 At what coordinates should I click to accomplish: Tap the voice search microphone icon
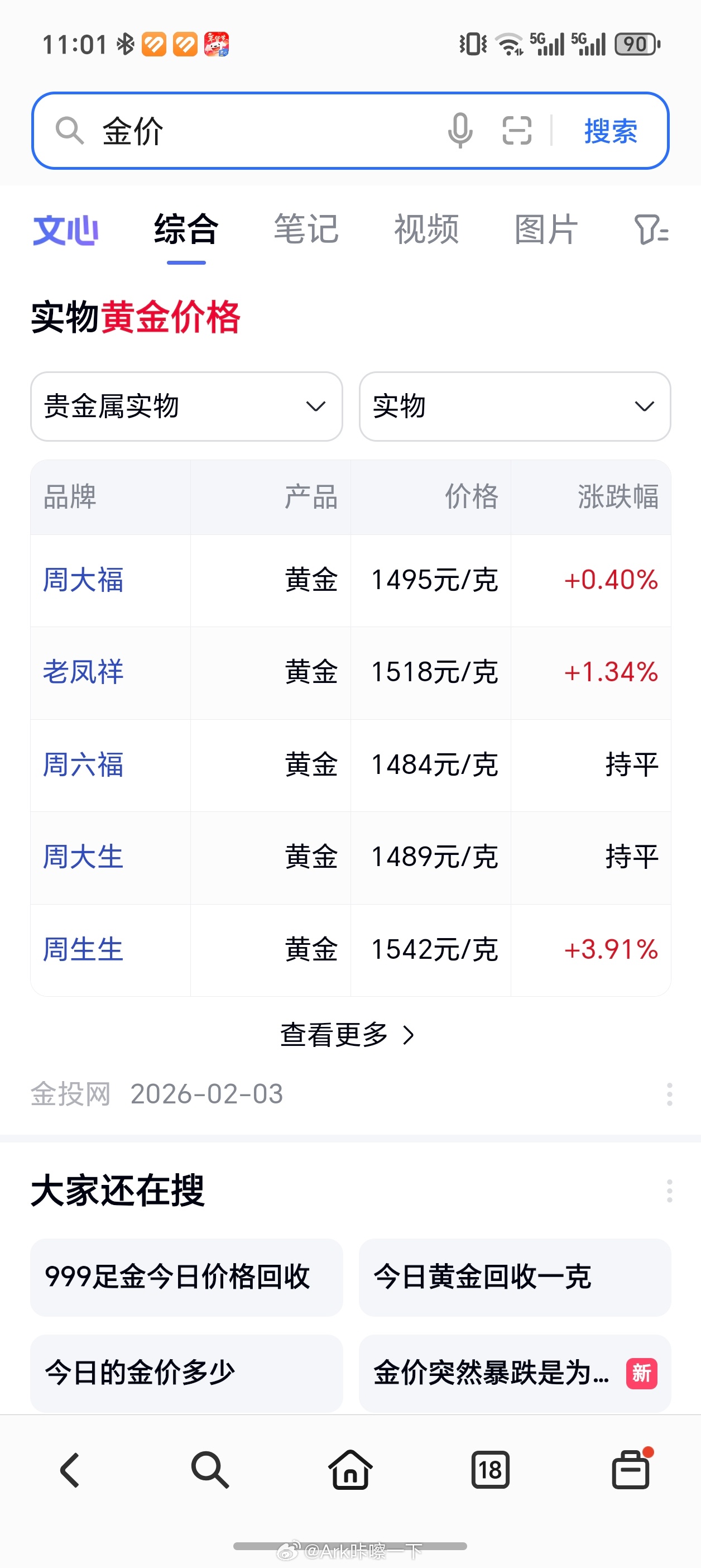click(x=461, y=130)
